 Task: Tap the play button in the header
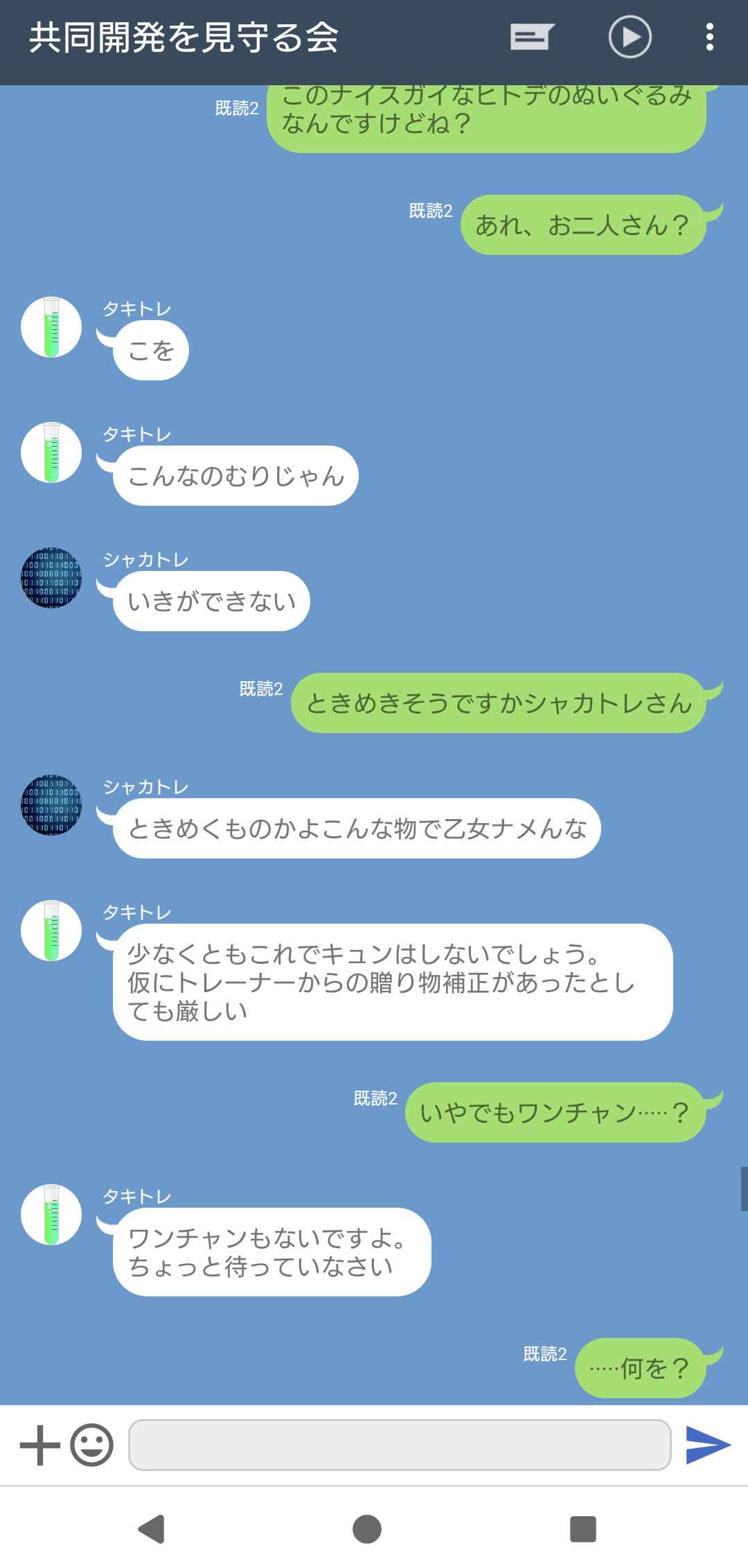click(630, 37)
